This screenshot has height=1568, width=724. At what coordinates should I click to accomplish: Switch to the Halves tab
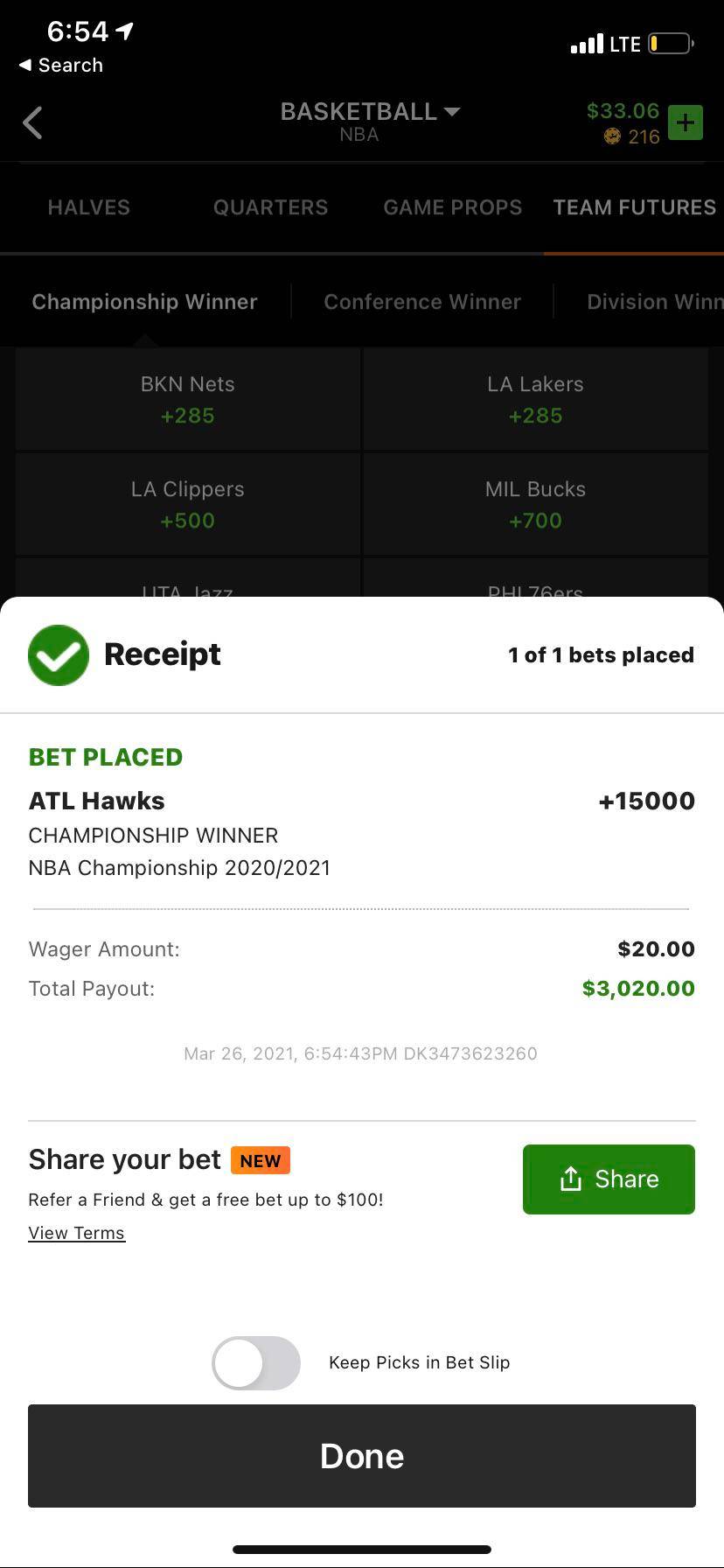tap(89, 207)
